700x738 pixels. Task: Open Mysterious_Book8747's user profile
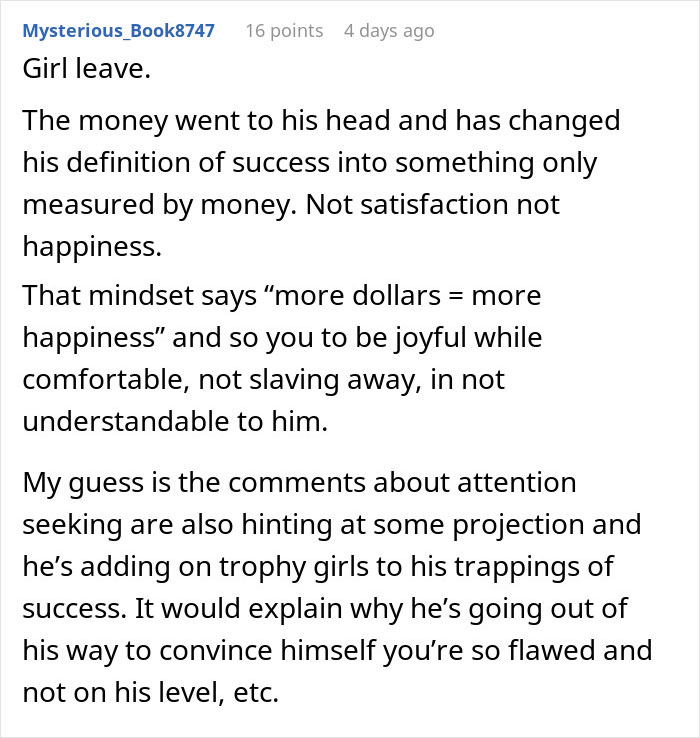click(118, 31)
